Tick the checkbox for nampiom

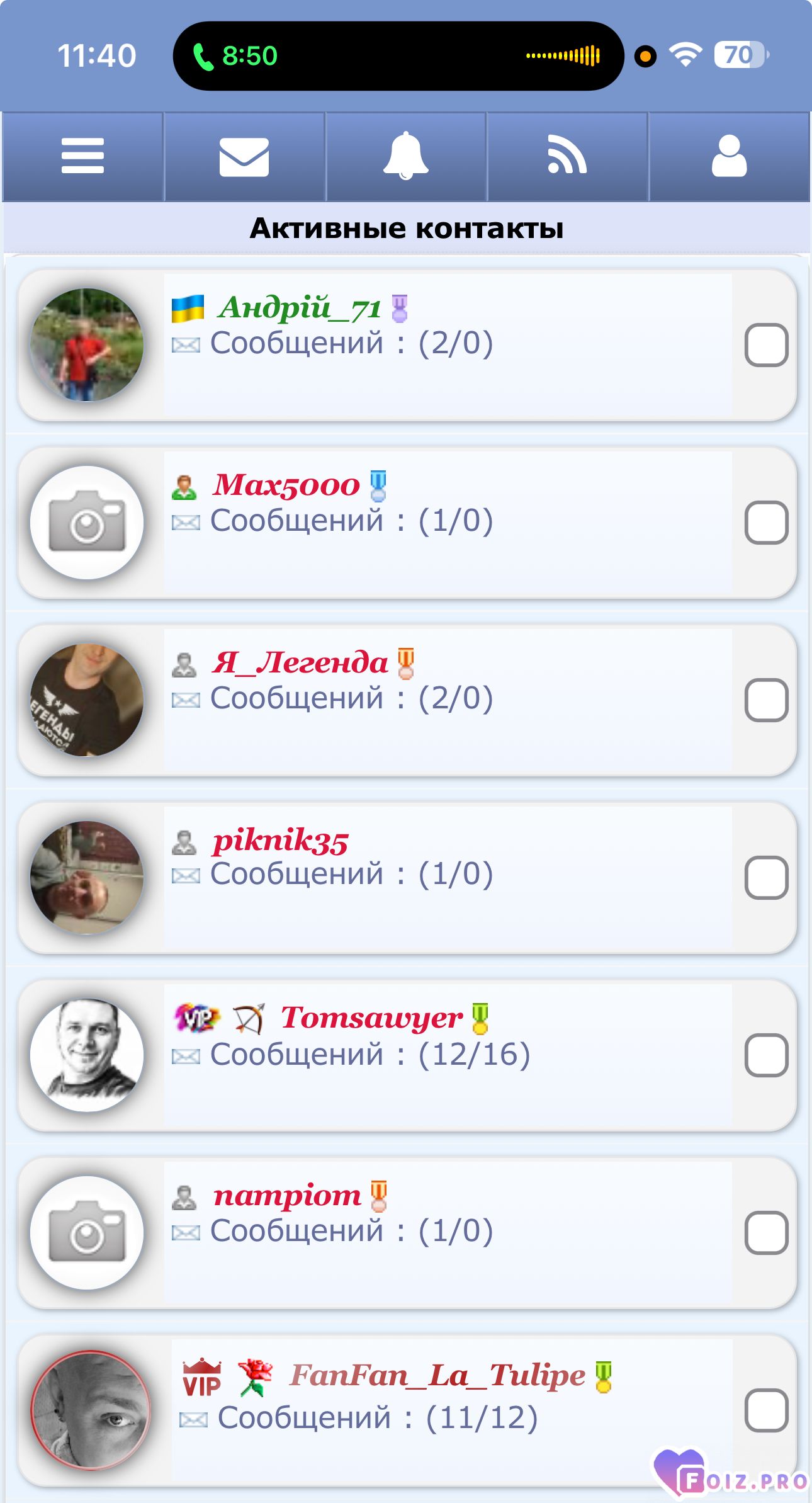(766, 1233)
